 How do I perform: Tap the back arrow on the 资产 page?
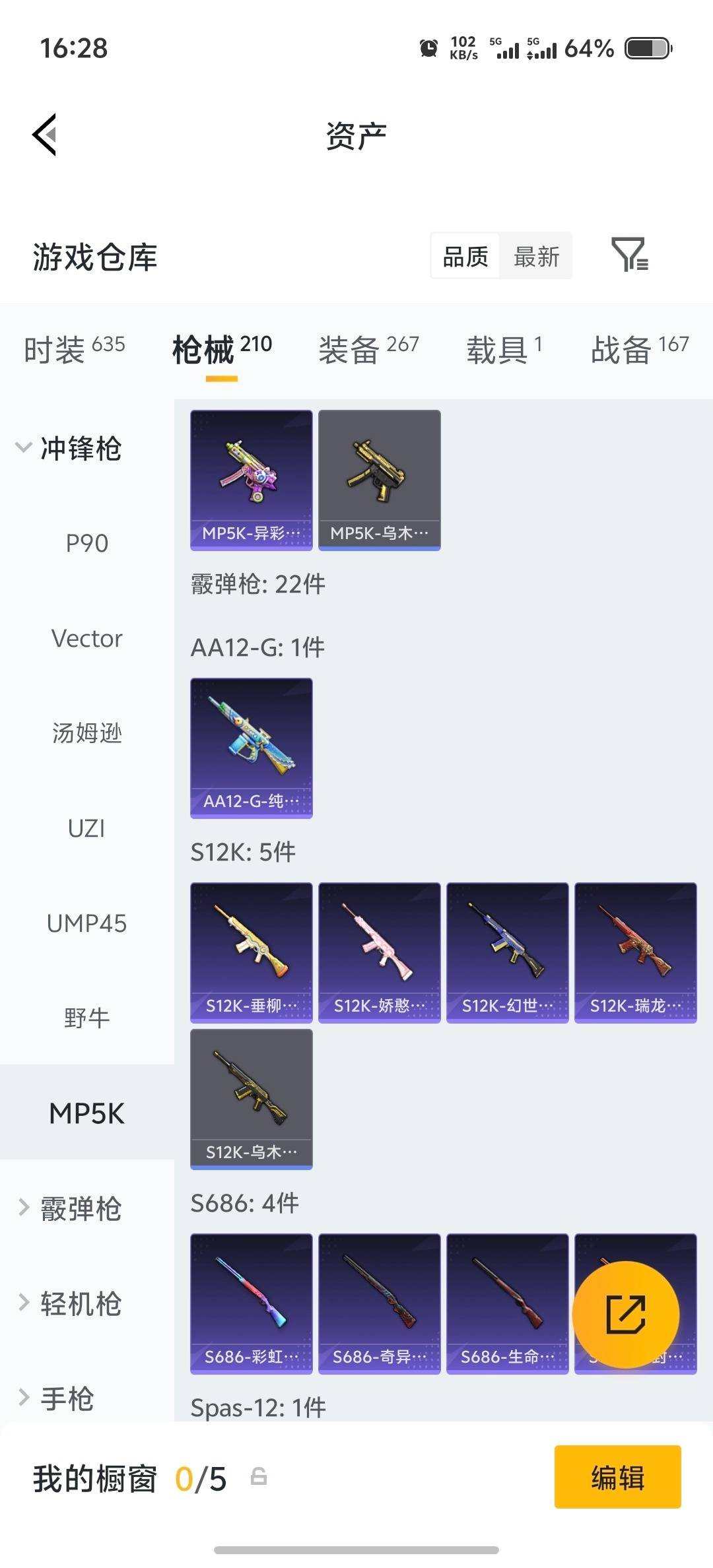pyautogui.click(x=44, y=133)
